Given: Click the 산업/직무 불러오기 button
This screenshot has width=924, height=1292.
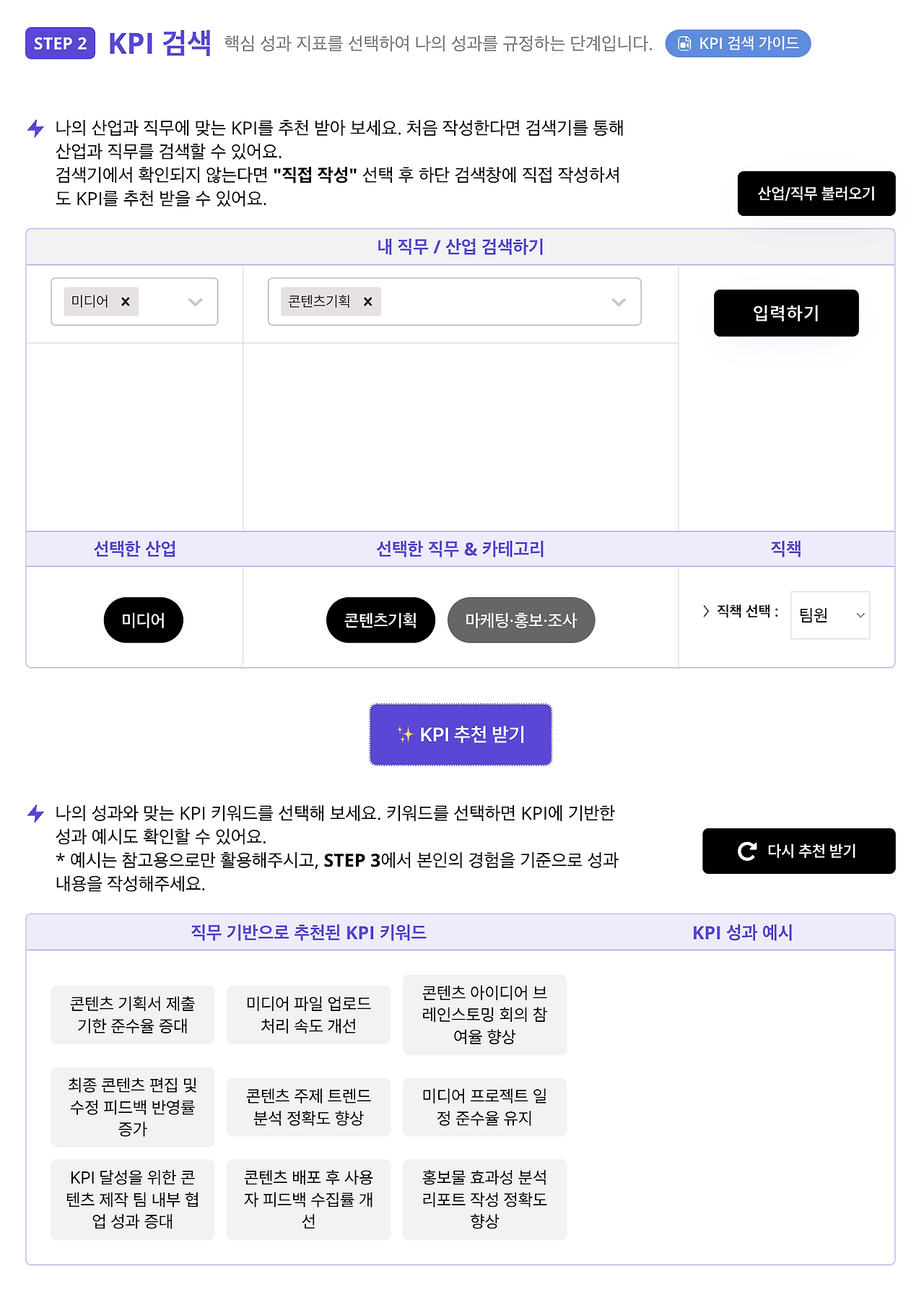Looking at the screenshot, I should click(x=816, y=194).
